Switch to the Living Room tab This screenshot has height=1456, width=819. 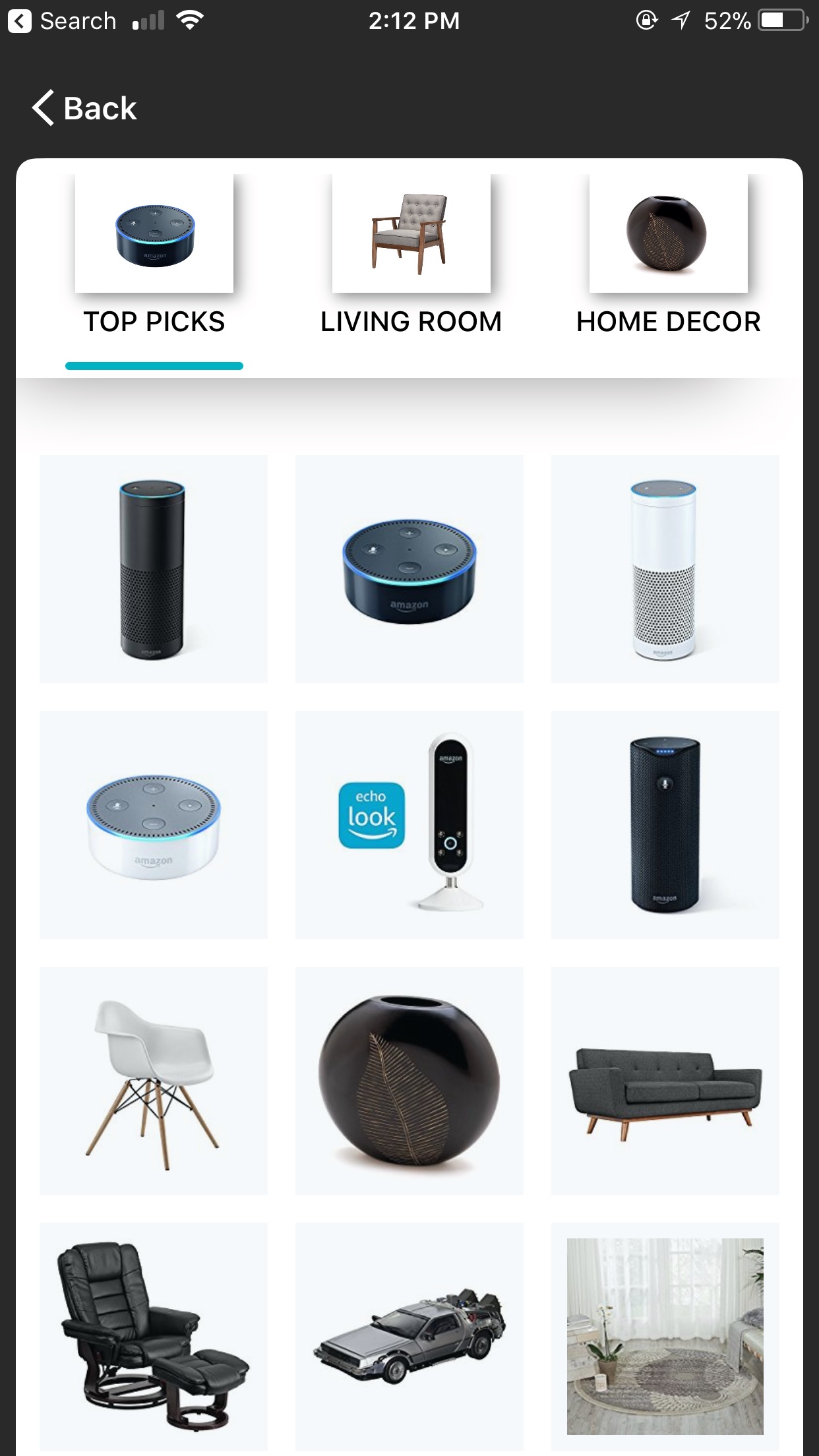pyautogui.click(x=411, y=256)
